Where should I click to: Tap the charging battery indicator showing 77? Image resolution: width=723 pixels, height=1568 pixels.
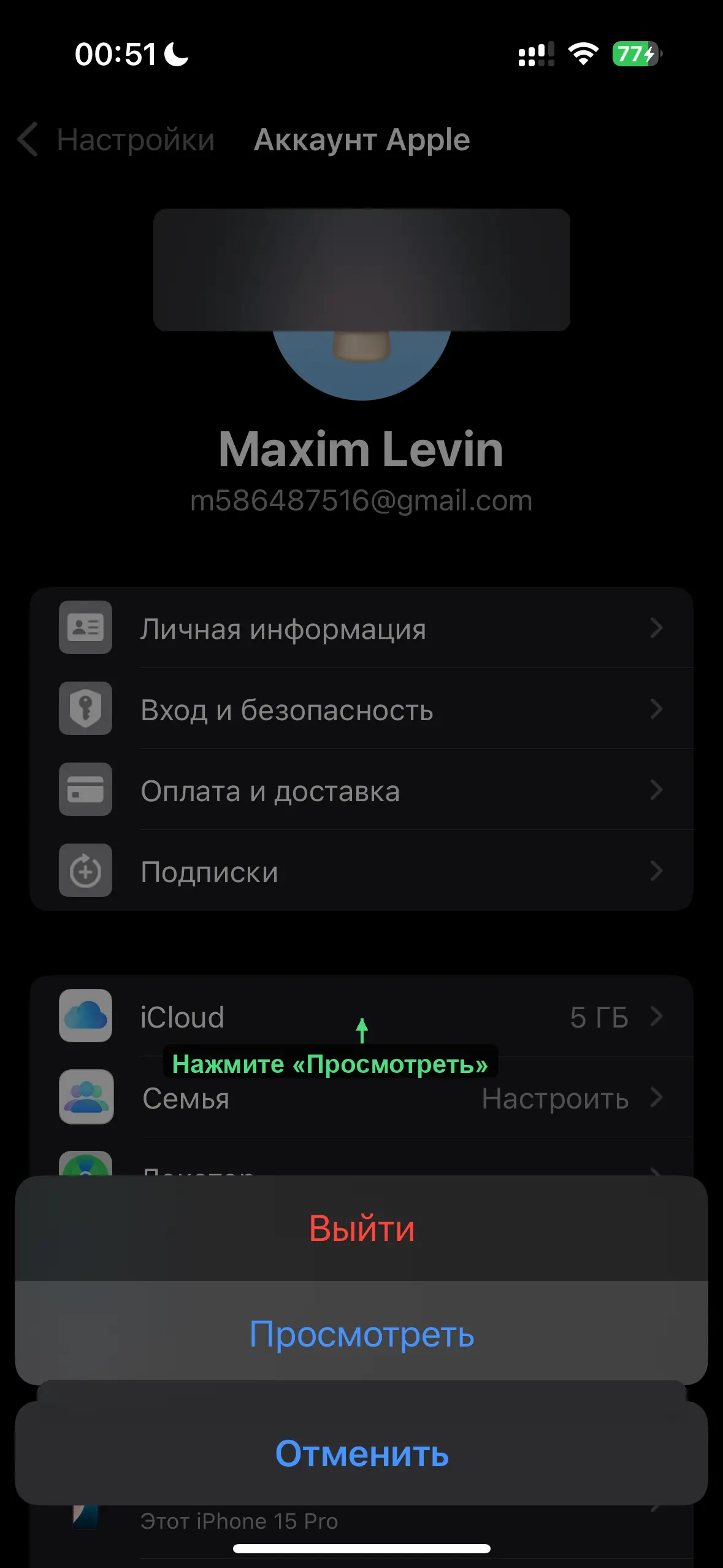click(633, 54)
